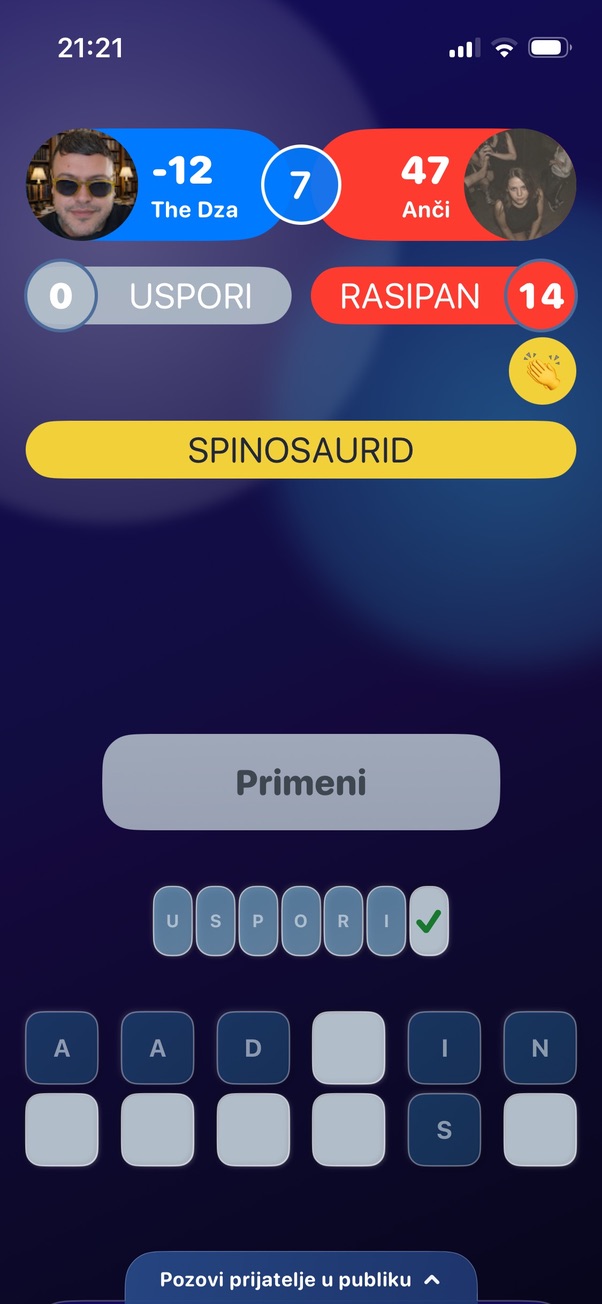Send the clapping hands reaction

coord(542,371)
